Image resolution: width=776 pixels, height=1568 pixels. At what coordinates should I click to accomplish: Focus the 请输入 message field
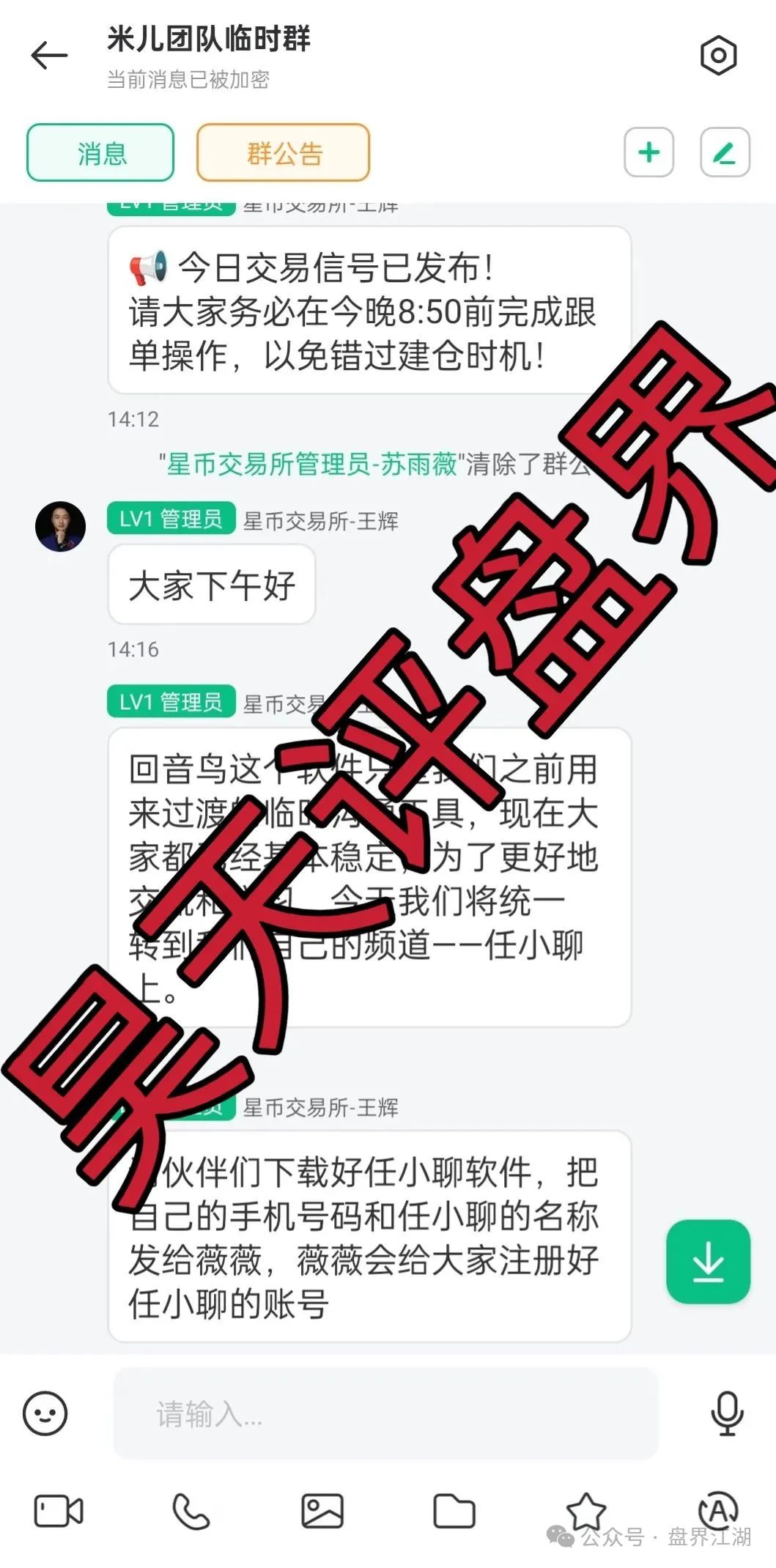coord(385,1413)
